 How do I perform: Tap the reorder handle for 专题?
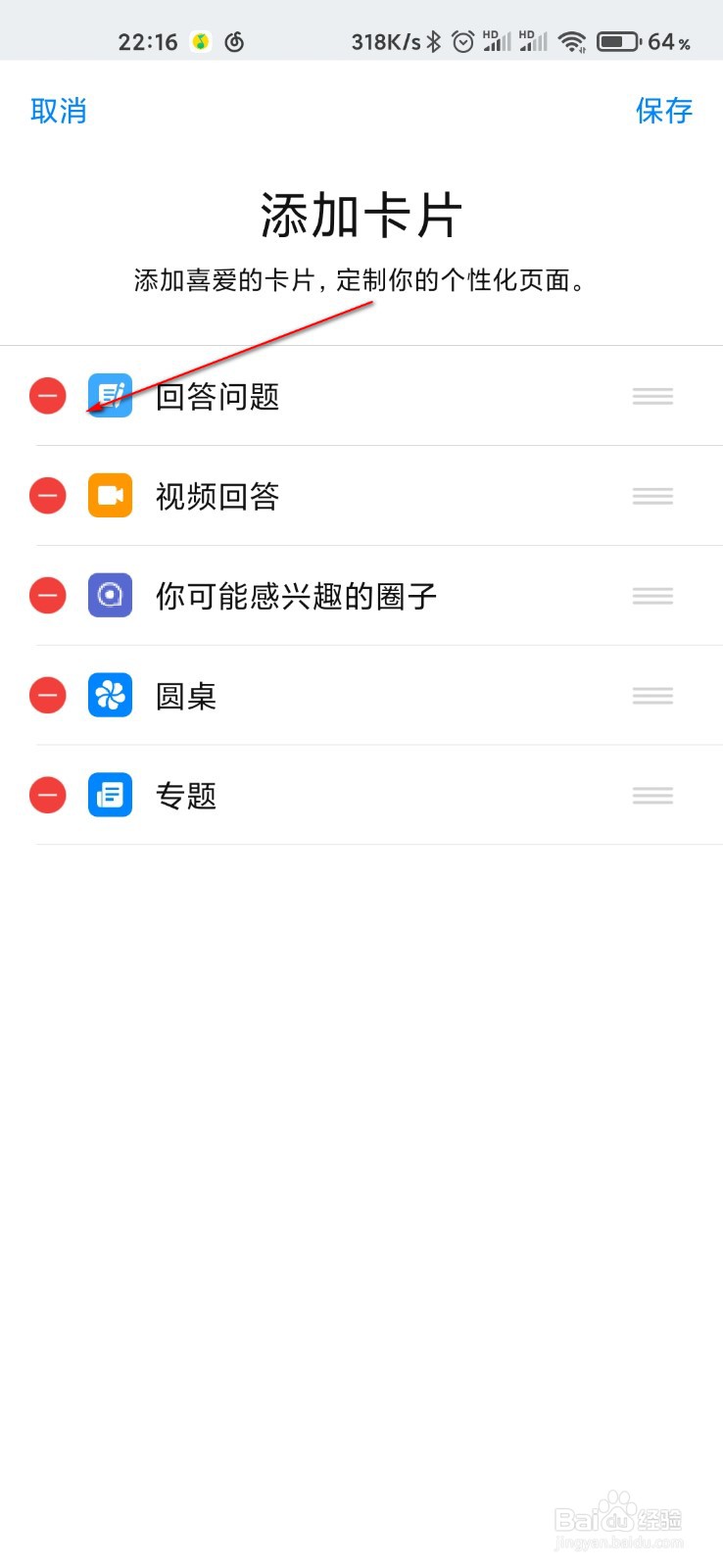(x=652, y=795)
